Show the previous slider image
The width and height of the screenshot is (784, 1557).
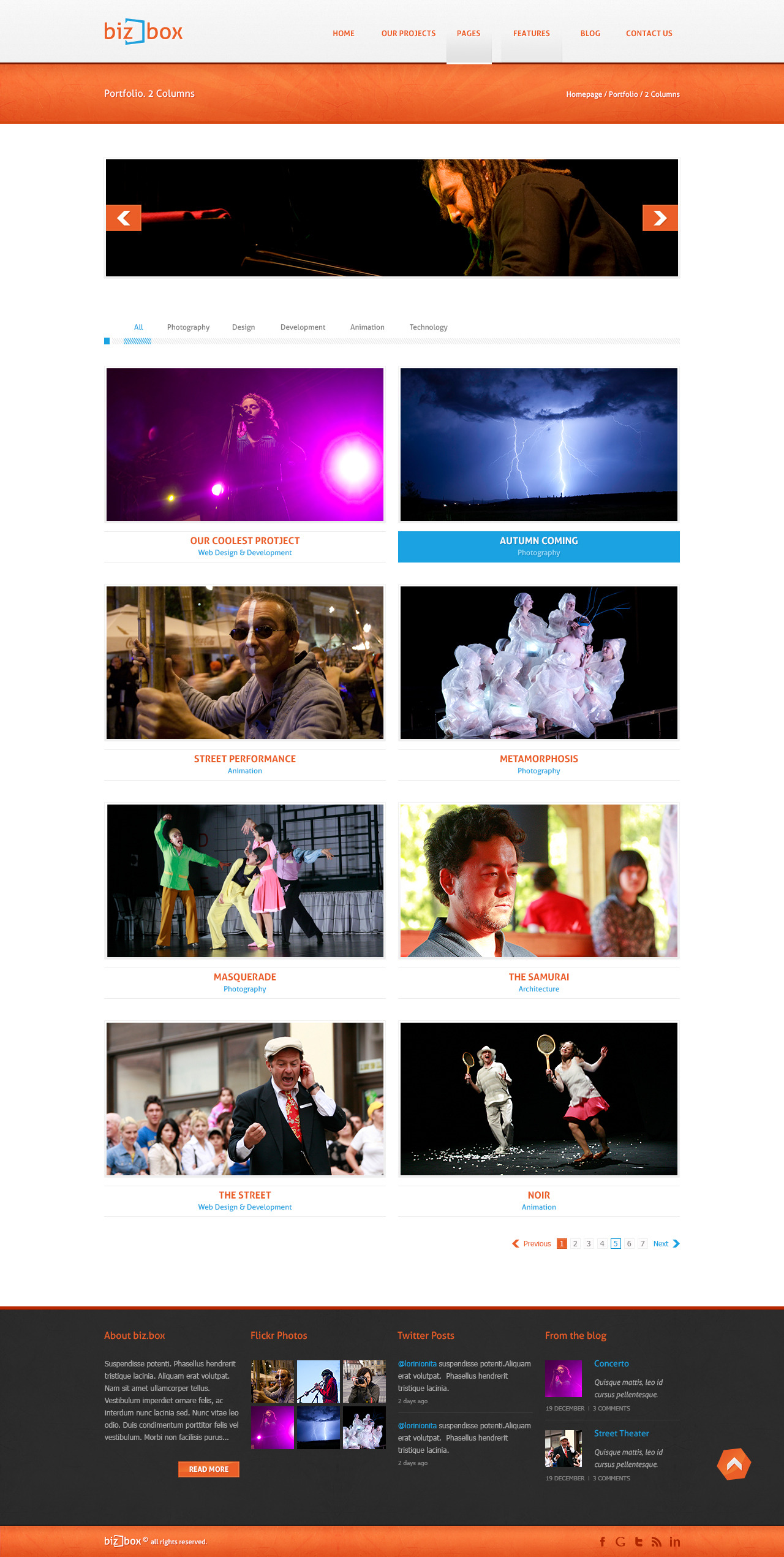tap(124, 218)
